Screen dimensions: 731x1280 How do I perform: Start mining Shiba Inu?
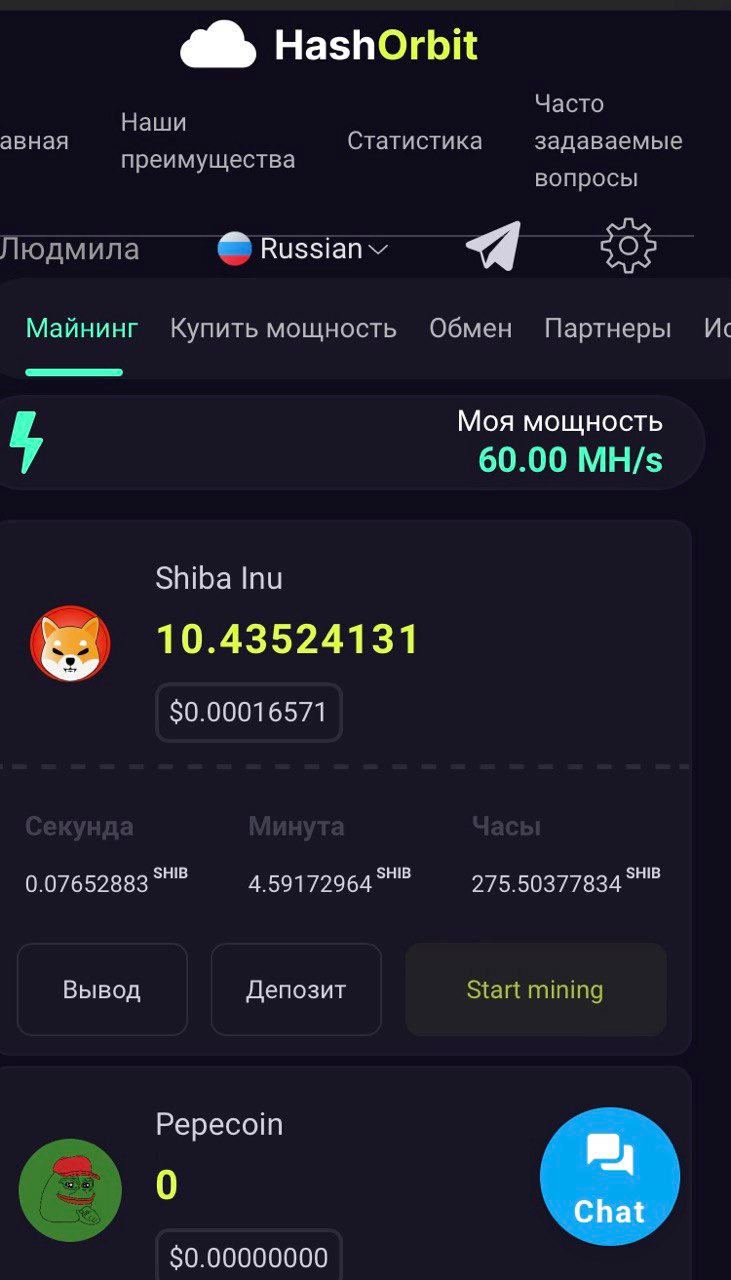535,990
